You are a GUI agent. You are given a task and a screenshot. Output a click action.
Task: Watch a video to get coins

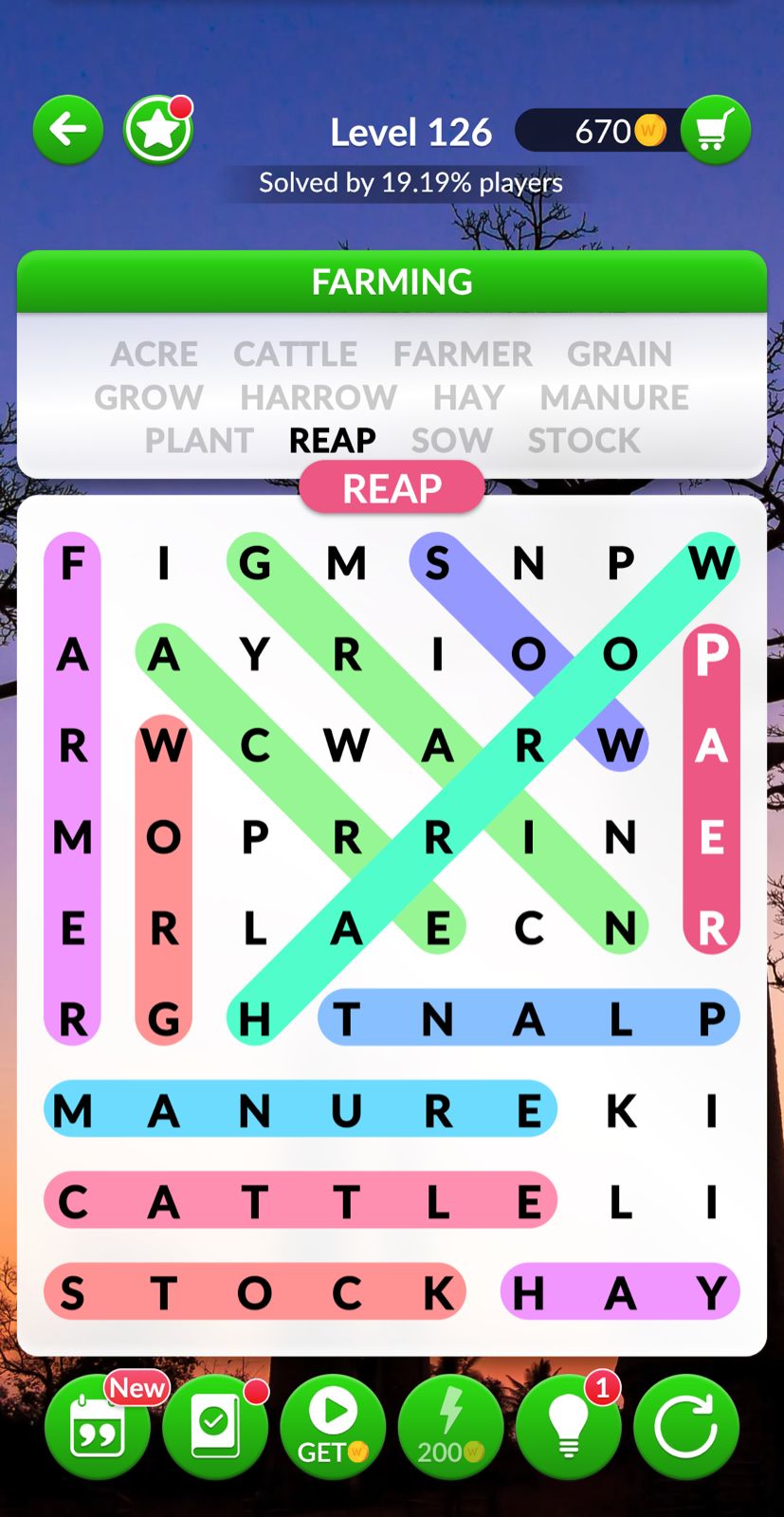(333, 1426)
